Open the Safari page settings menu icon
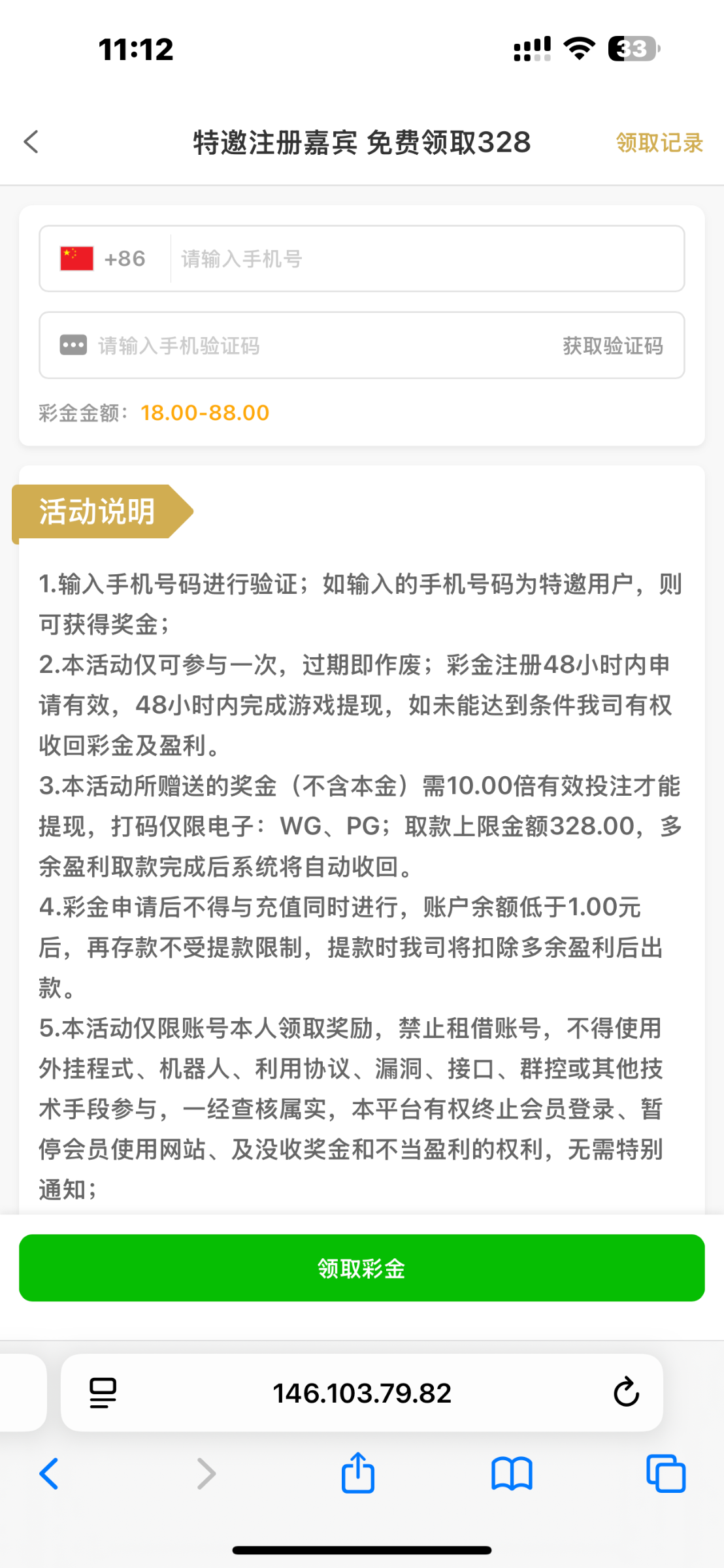 click(103, 1392)
